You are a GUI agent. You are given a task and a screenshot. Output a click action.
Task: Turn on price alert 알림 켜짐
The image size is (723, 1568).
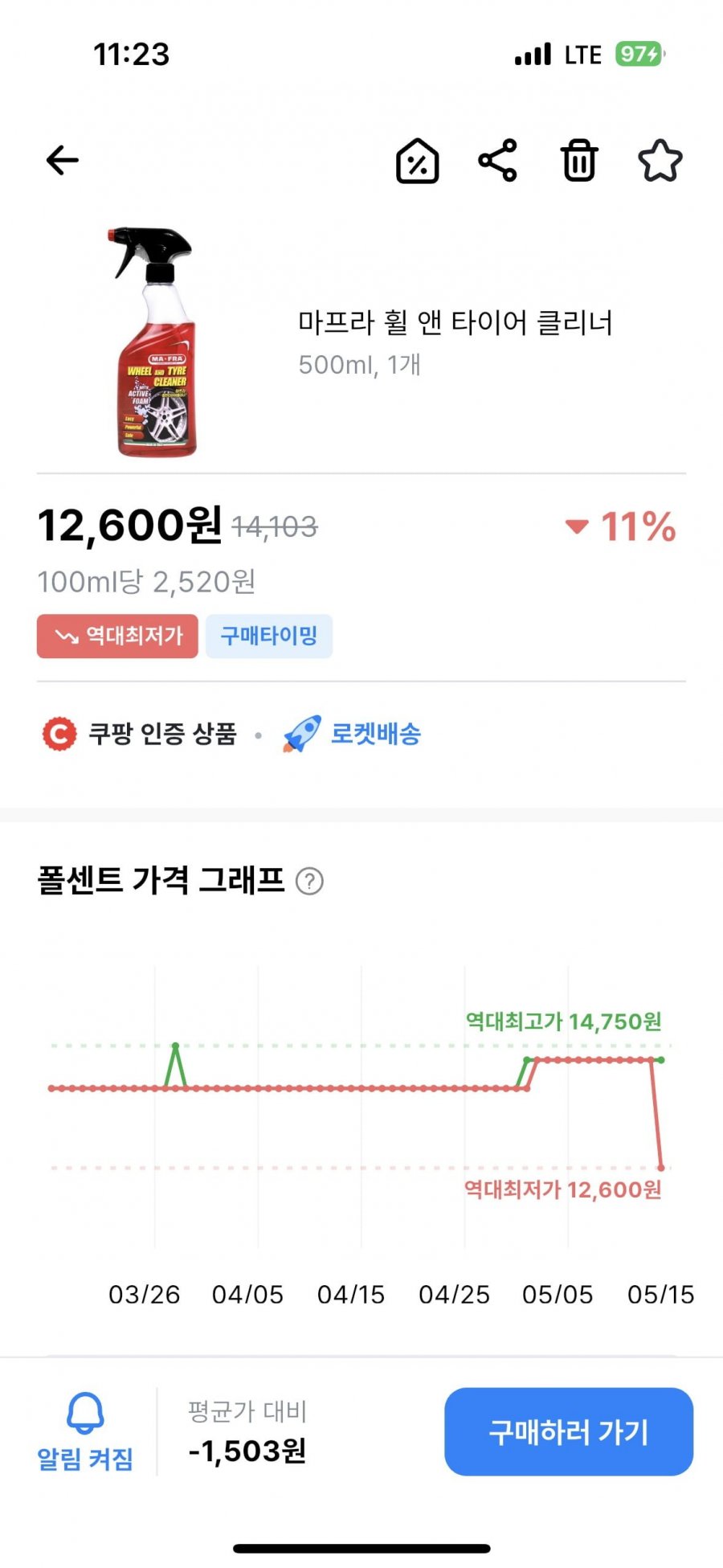pyautogui.click(x=85, y=1431)
